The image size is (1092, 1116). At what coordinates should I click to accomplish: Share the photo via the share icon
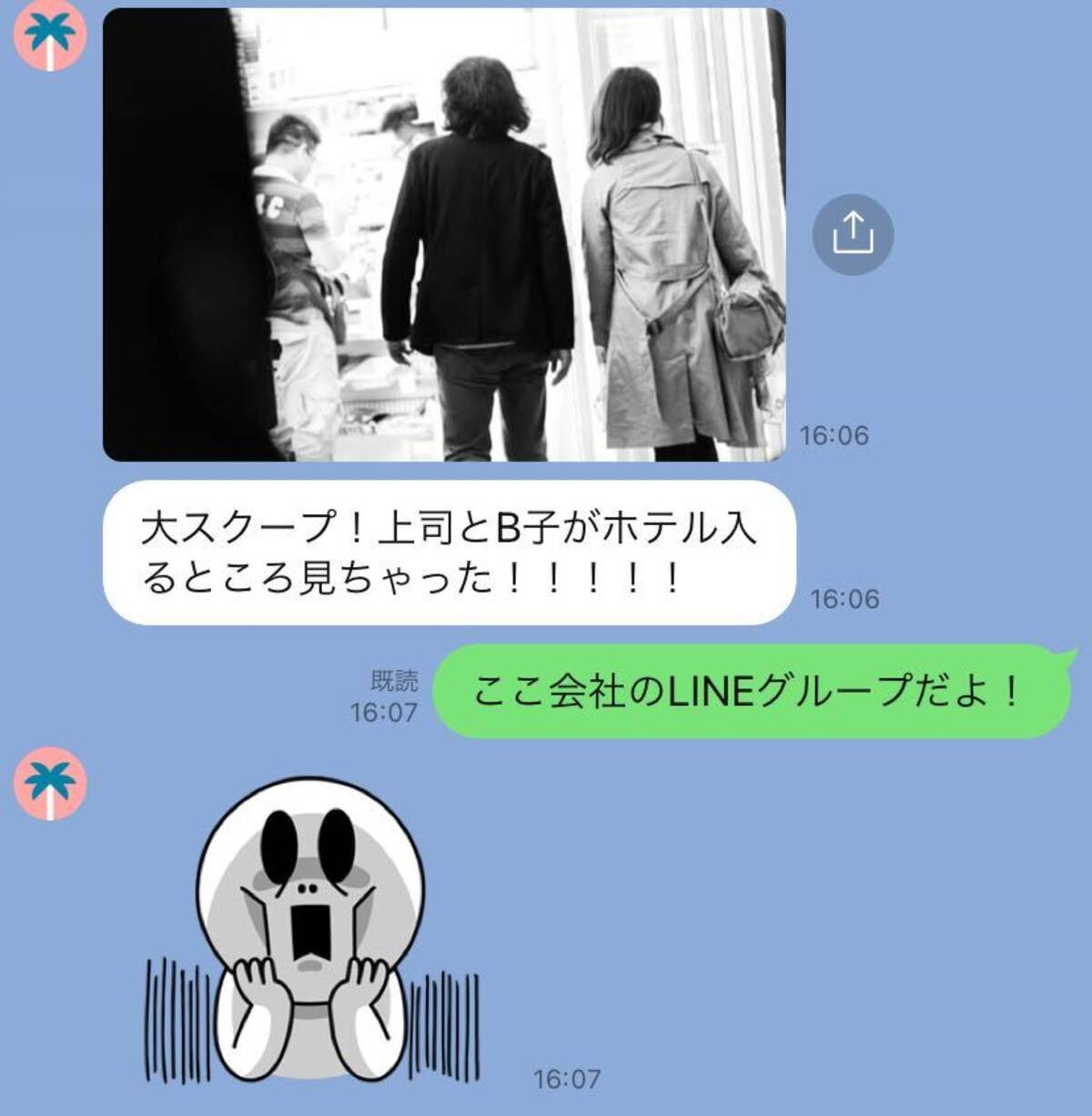pos(853,235)
